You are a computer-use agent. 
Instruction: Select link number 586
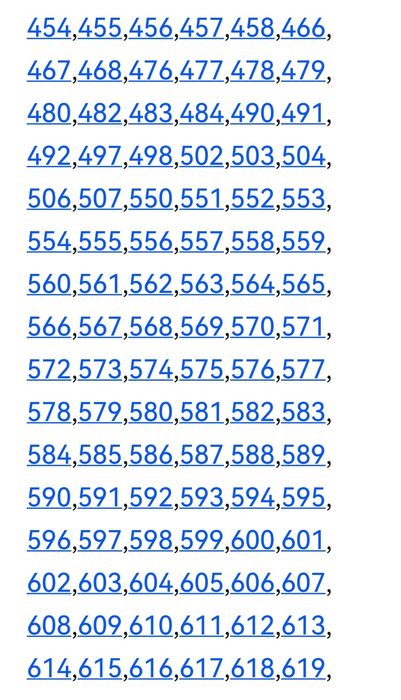[151, 455]
